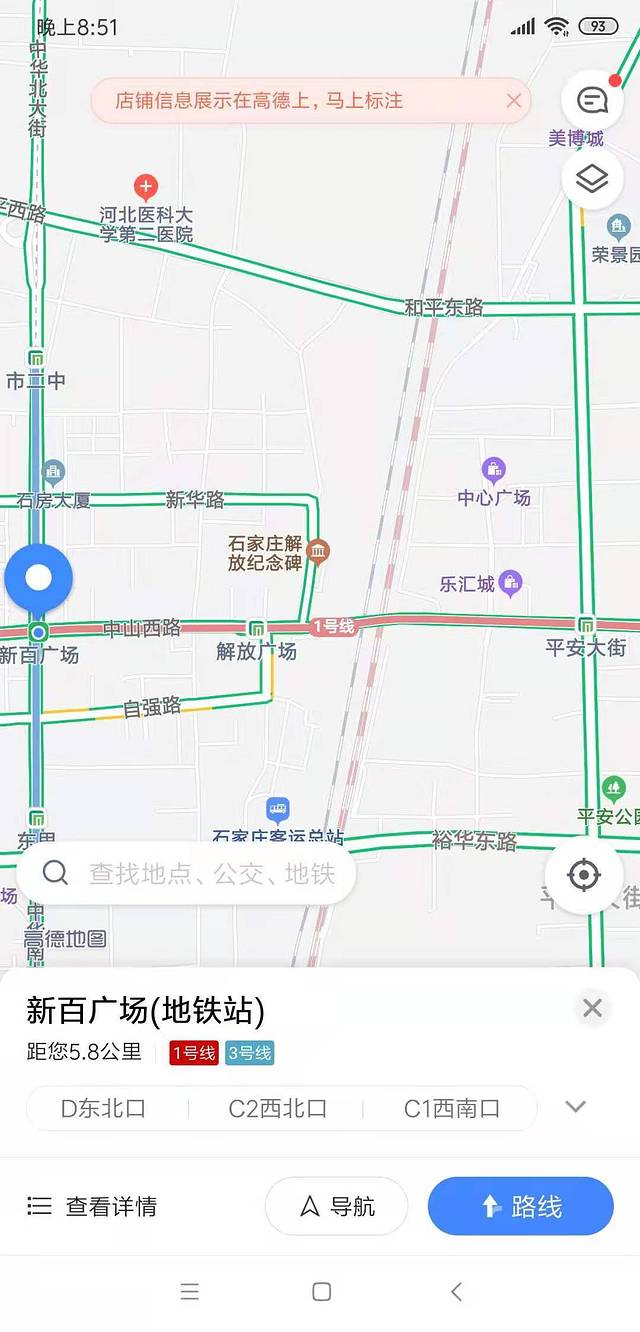Select the 解放广场 metro station marker

[257, 629]
